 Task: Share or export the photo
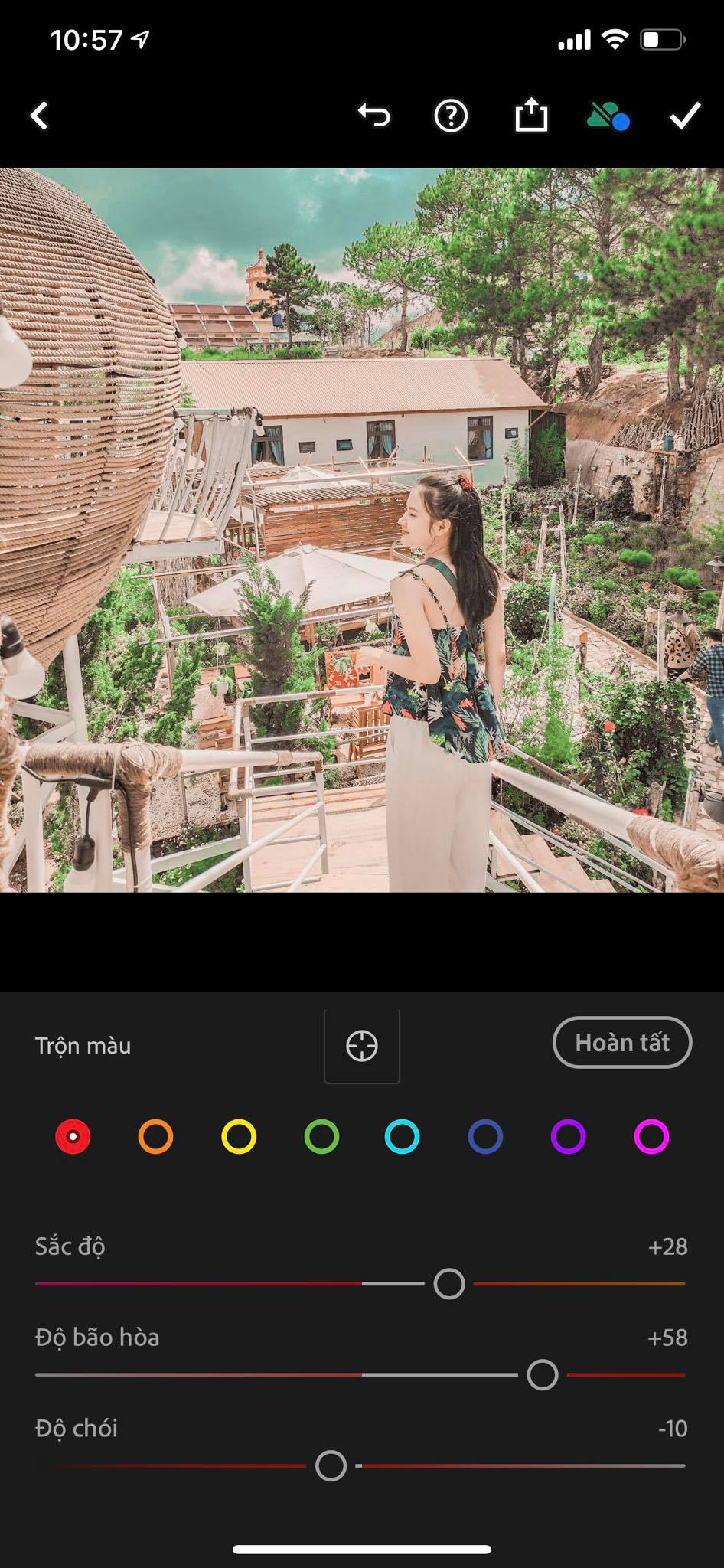tap(530, 116)
